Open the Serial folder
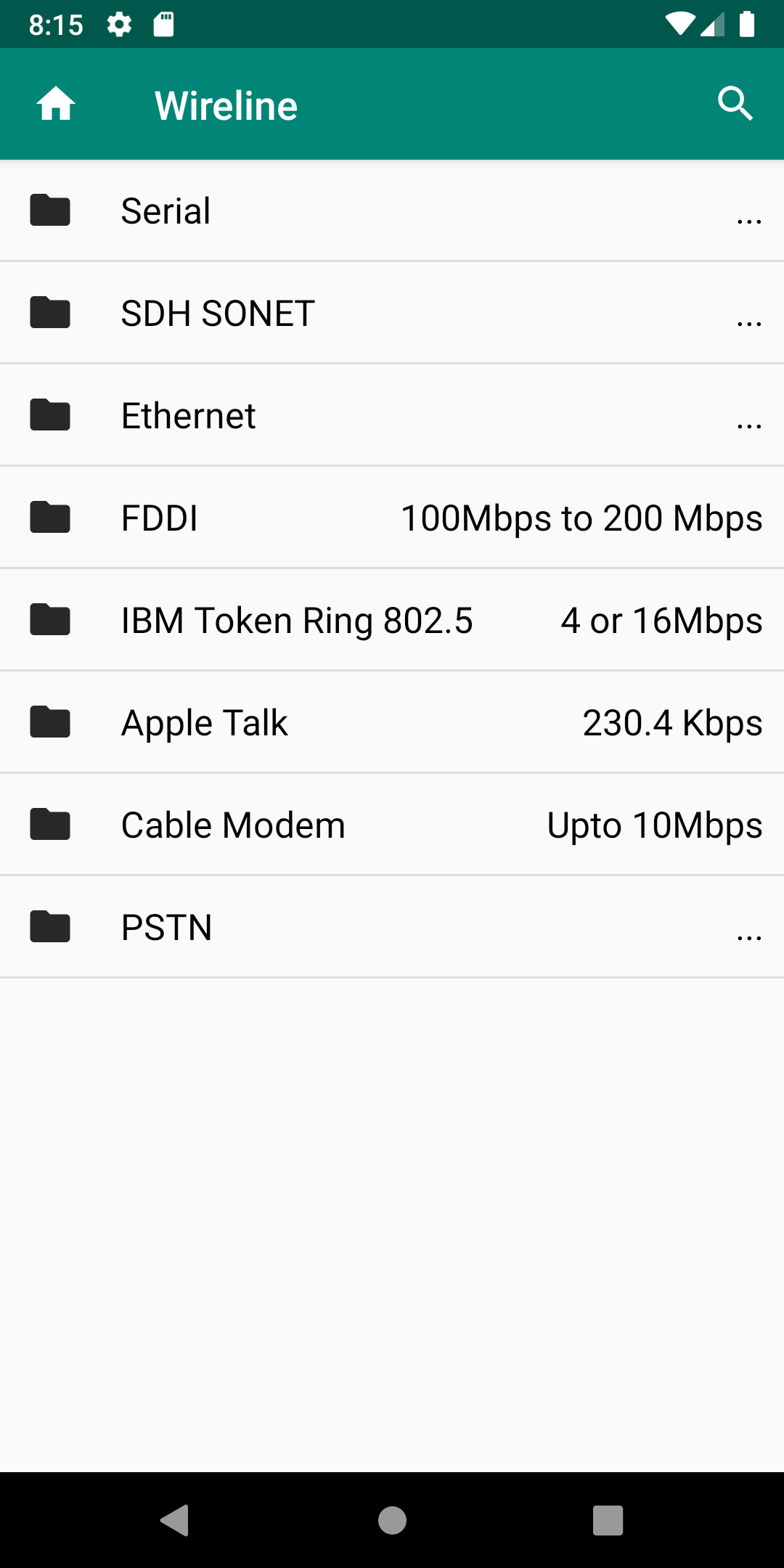Viewport: 784px width, 1568px height. [392, 211]
